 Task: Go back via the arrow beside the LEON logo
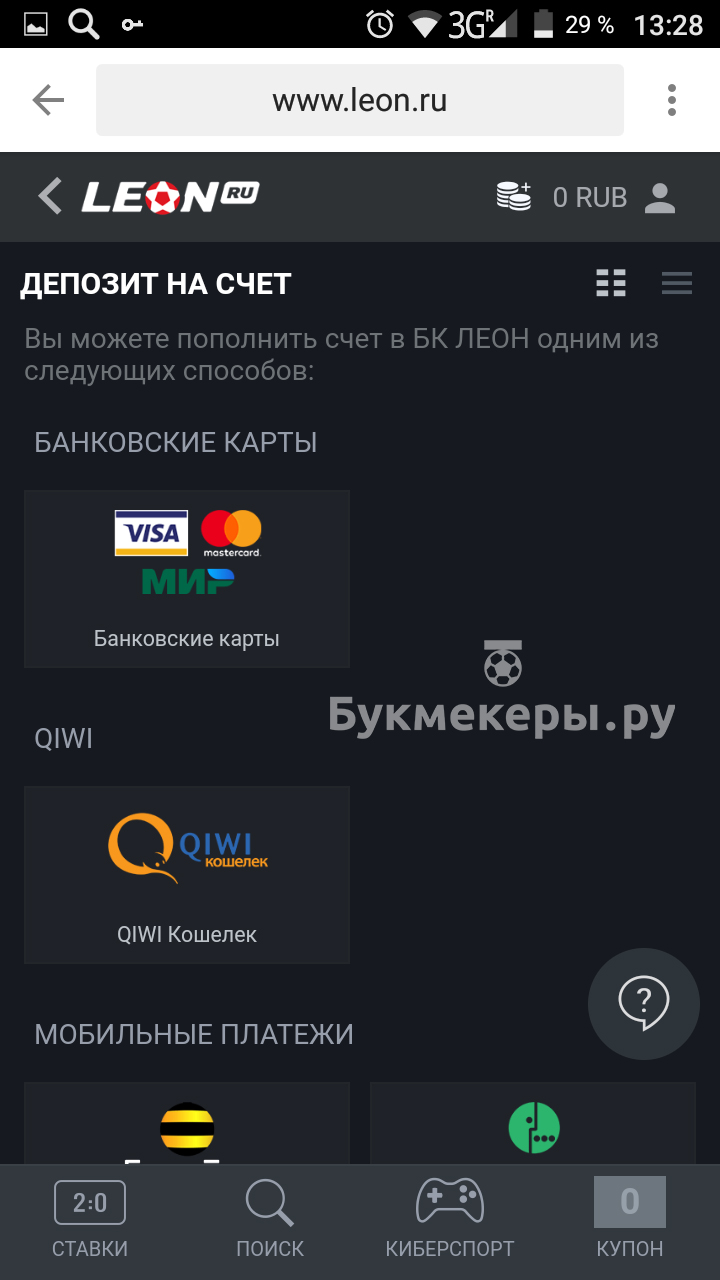click(50, 196)
